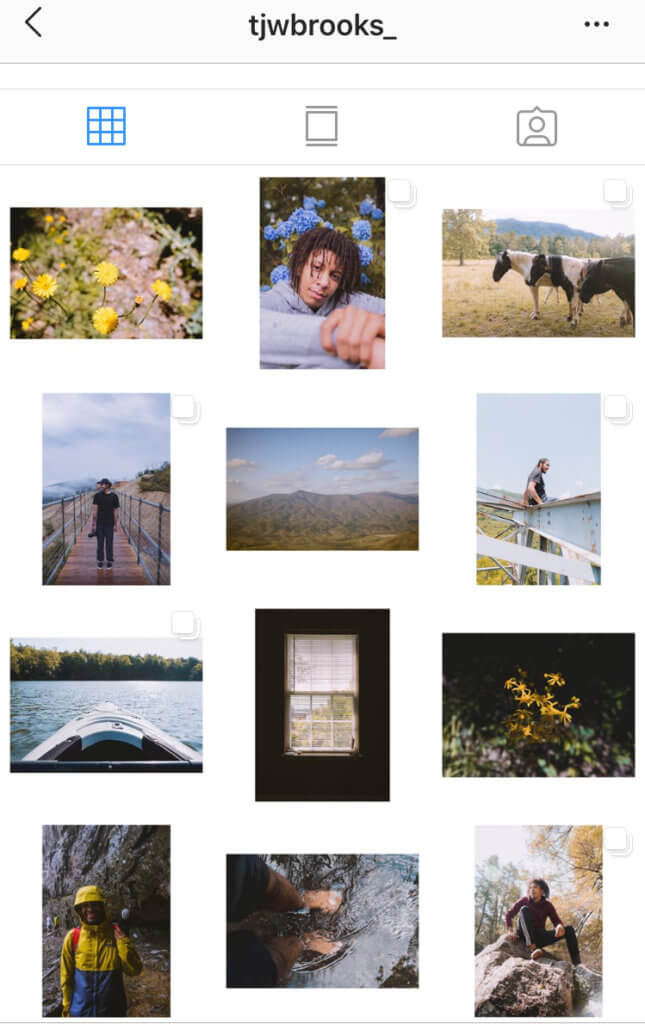Open the portrait with blue hydrangeas post
The width and height of the screenshot is (645, 1024).
322,273
